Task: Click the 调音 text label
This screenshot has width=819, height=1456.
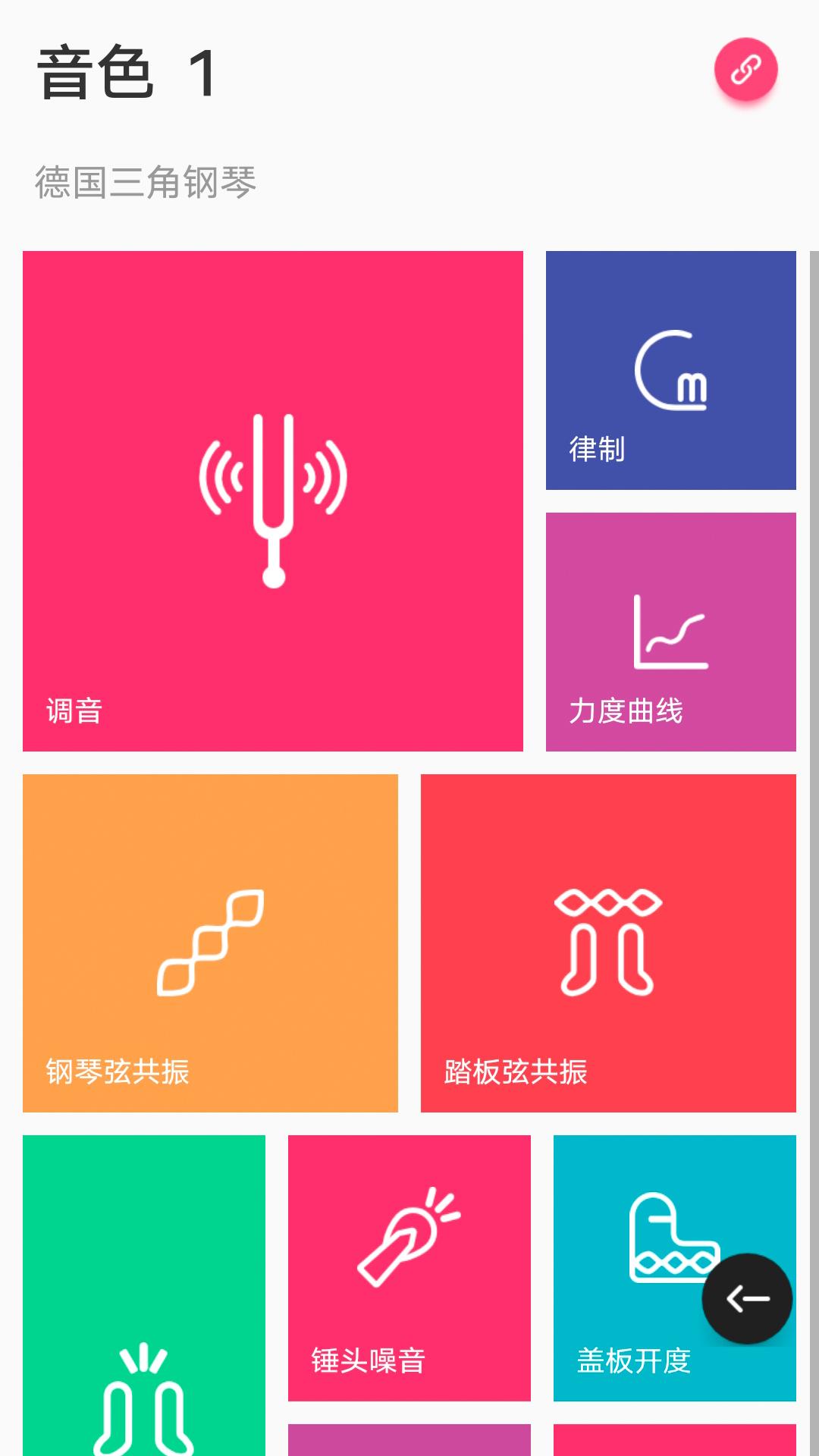Action: [72, 711]
